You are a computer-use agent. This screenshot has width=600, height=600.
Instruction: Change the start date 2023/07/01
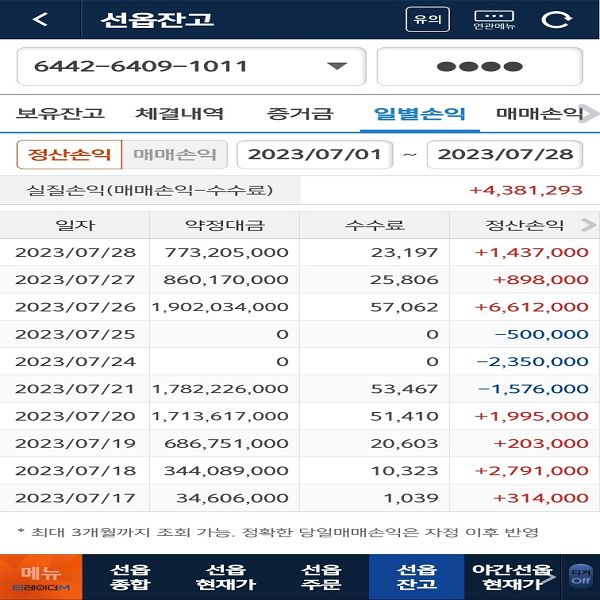pyautogui.click(x=315, y=154)
